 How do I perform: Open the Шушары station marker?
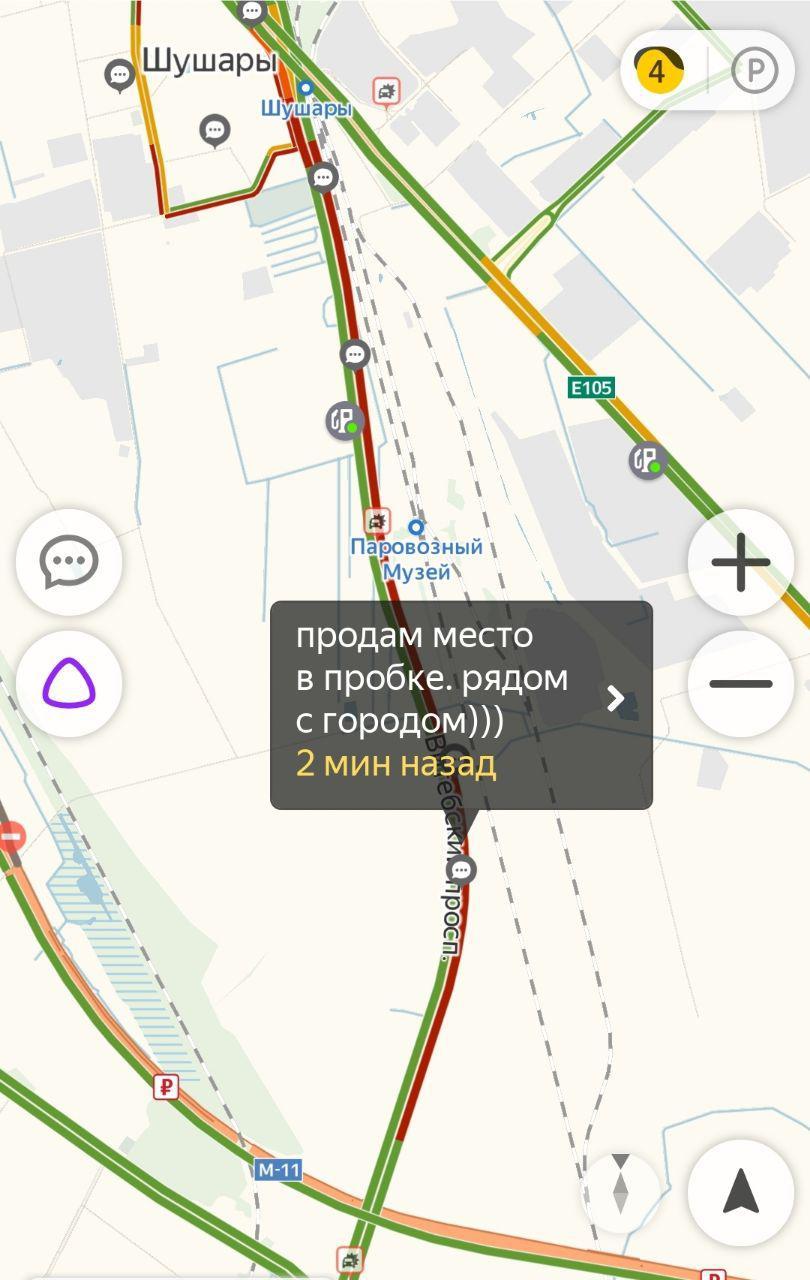(305, 88)
